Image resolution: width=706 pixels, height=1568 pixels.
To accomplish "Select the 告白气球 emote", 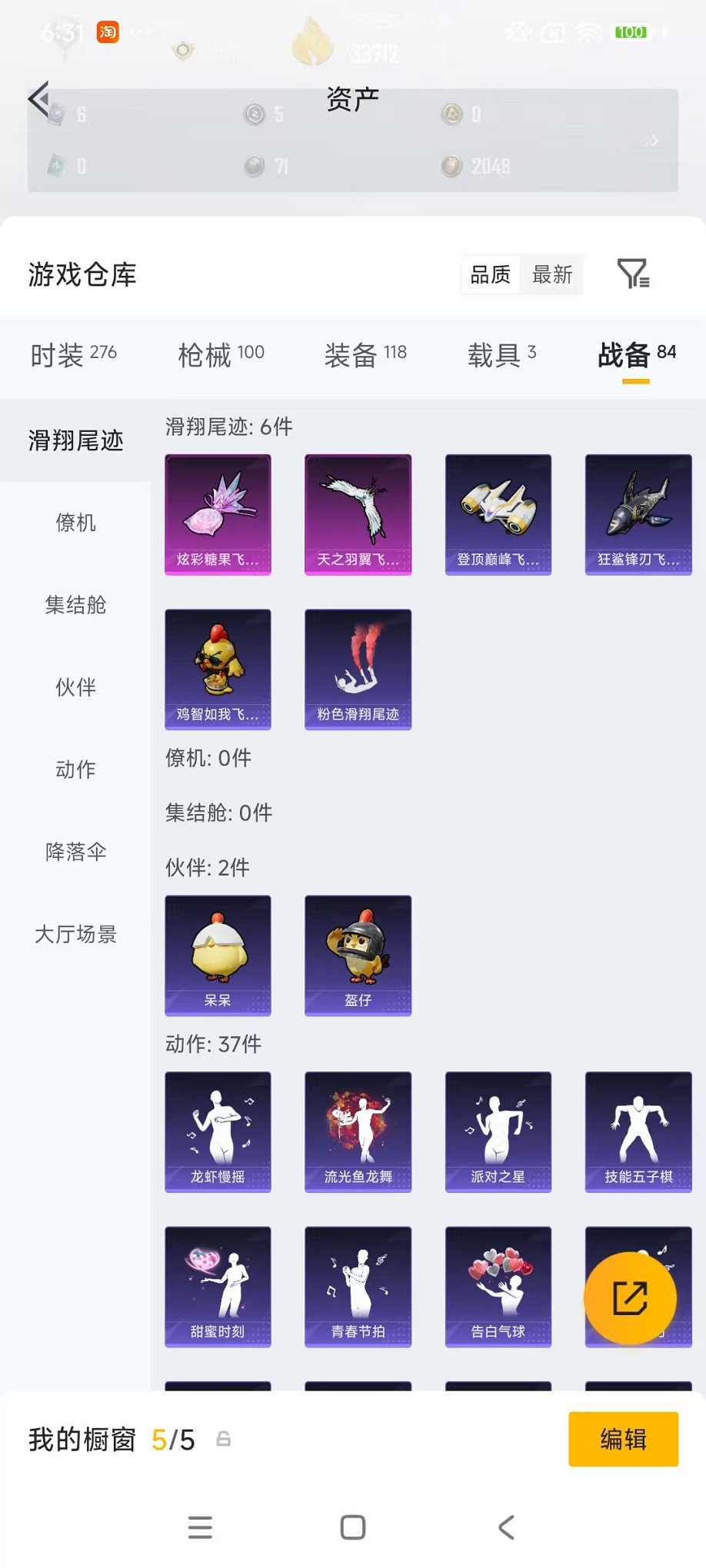I will [498, 1287].
